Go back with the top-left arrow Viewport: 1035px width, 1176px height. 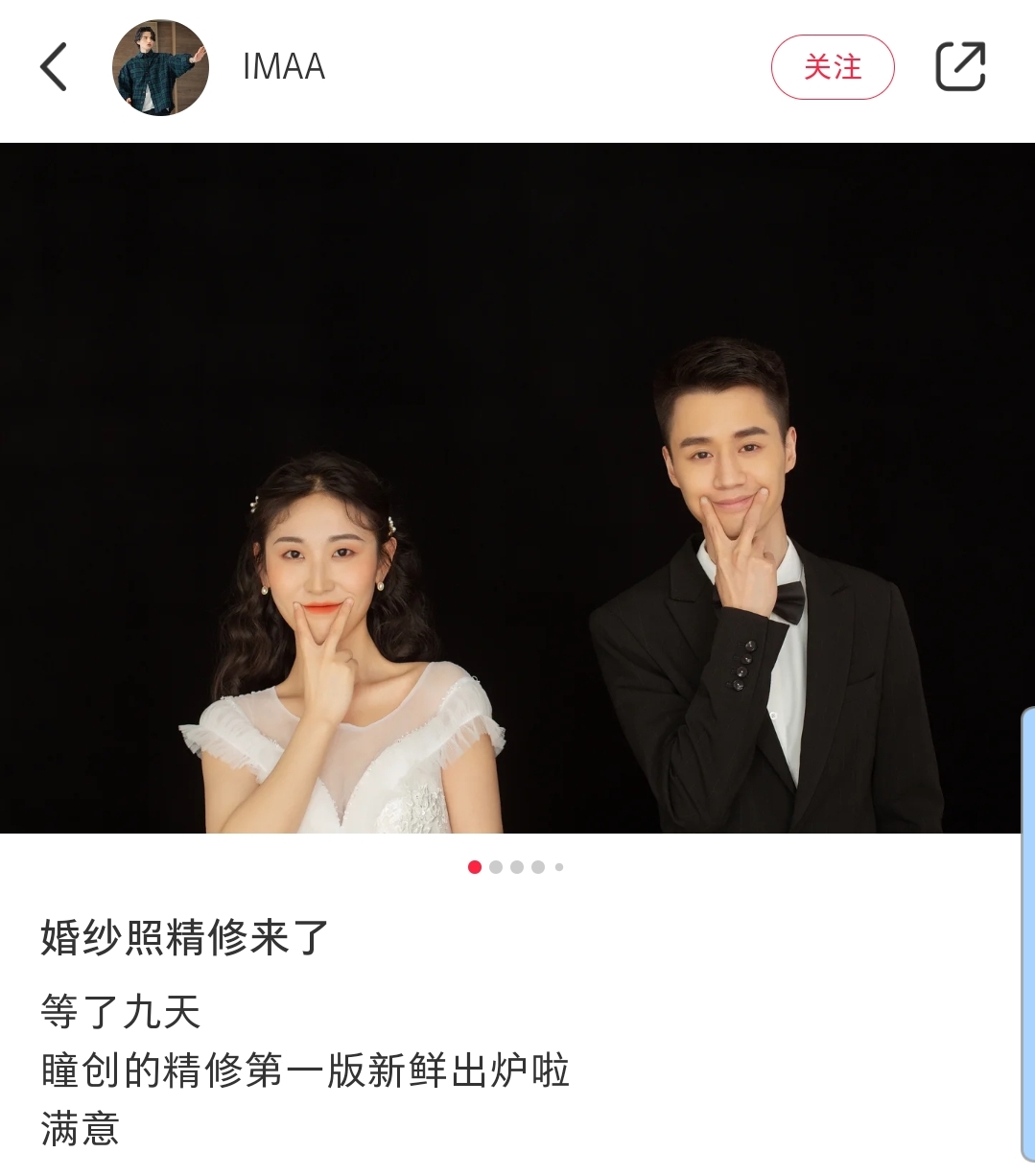point(54,67)
